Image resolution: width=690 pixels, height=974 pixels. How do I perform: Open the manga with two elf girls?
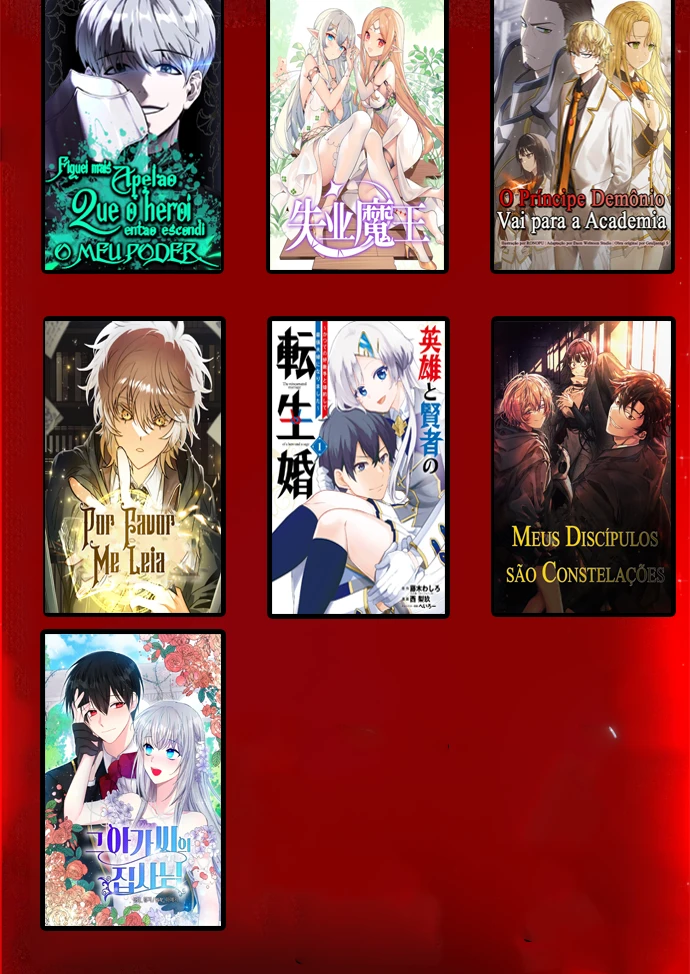(x=357, y=135)
